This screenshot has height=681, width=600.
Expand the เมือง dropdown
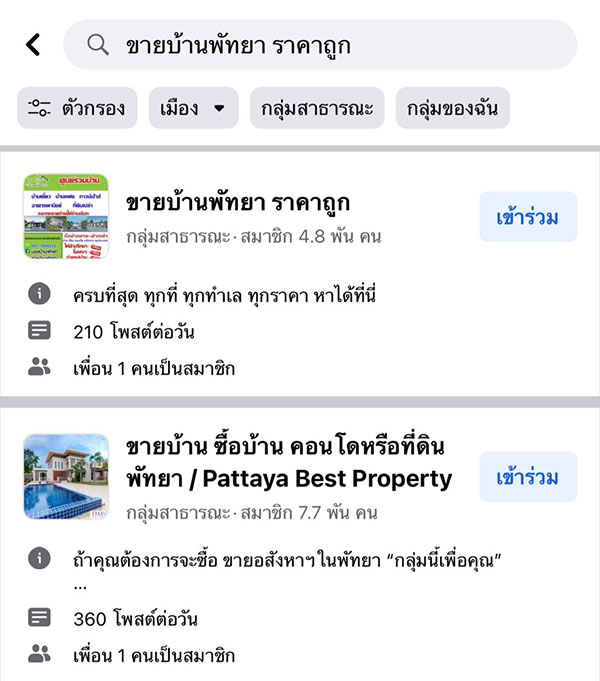pyautogui.click(x=193, y=109)
